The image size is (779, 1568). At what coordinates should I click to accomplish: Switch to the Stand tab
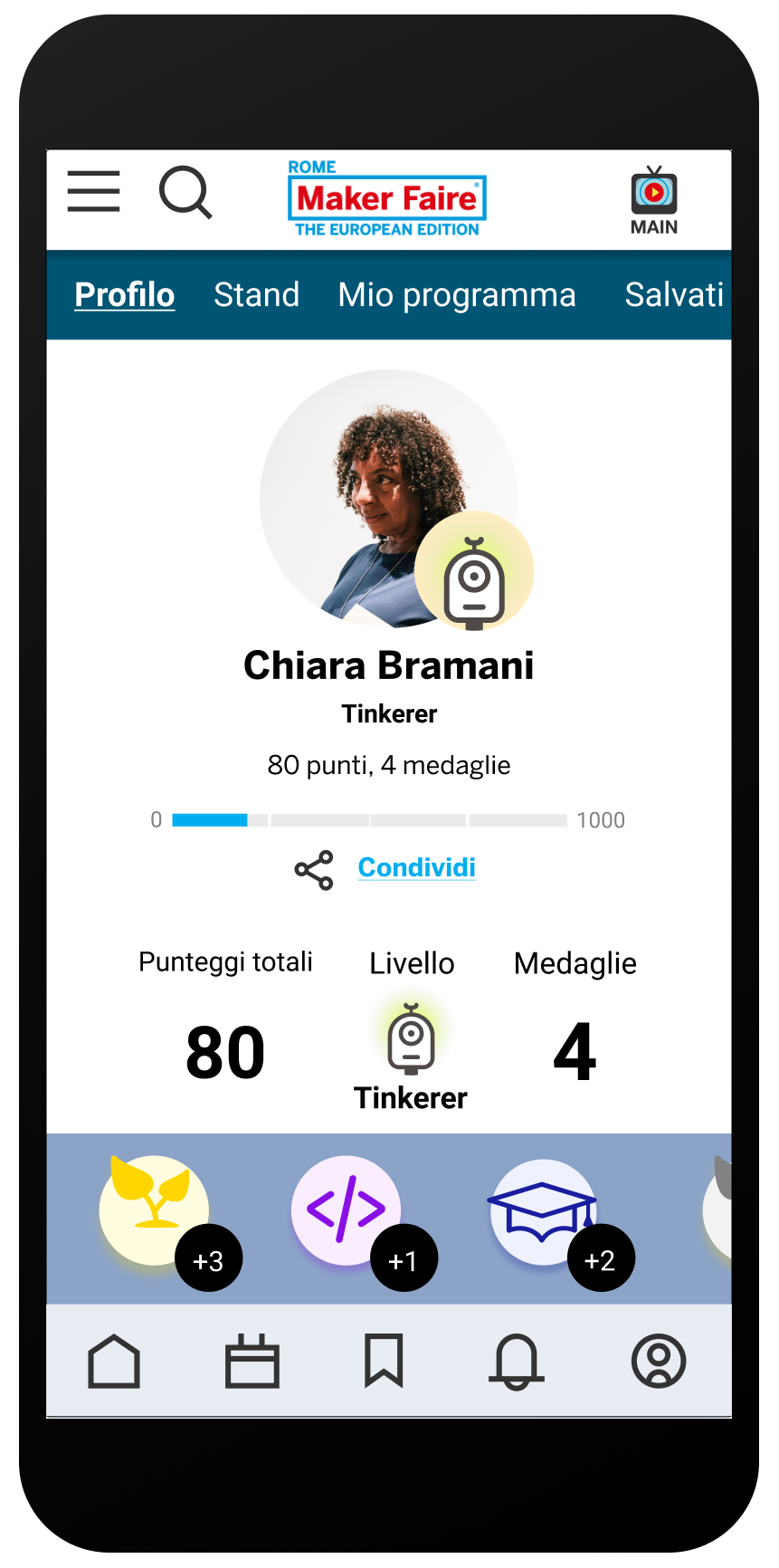click(x=256, y=295)
